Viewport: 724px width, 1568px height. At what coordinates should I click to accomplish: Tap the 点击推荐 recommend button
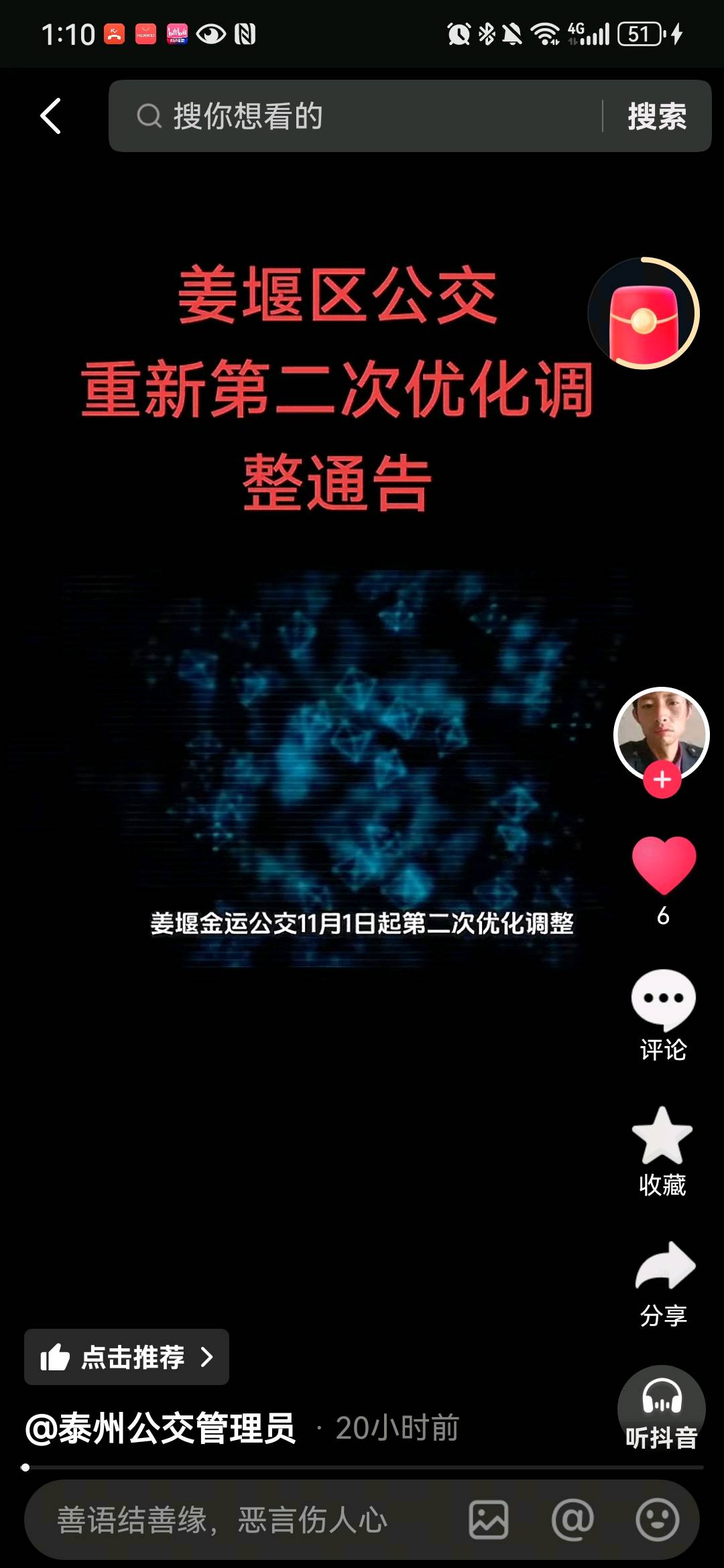point(127,1357)
